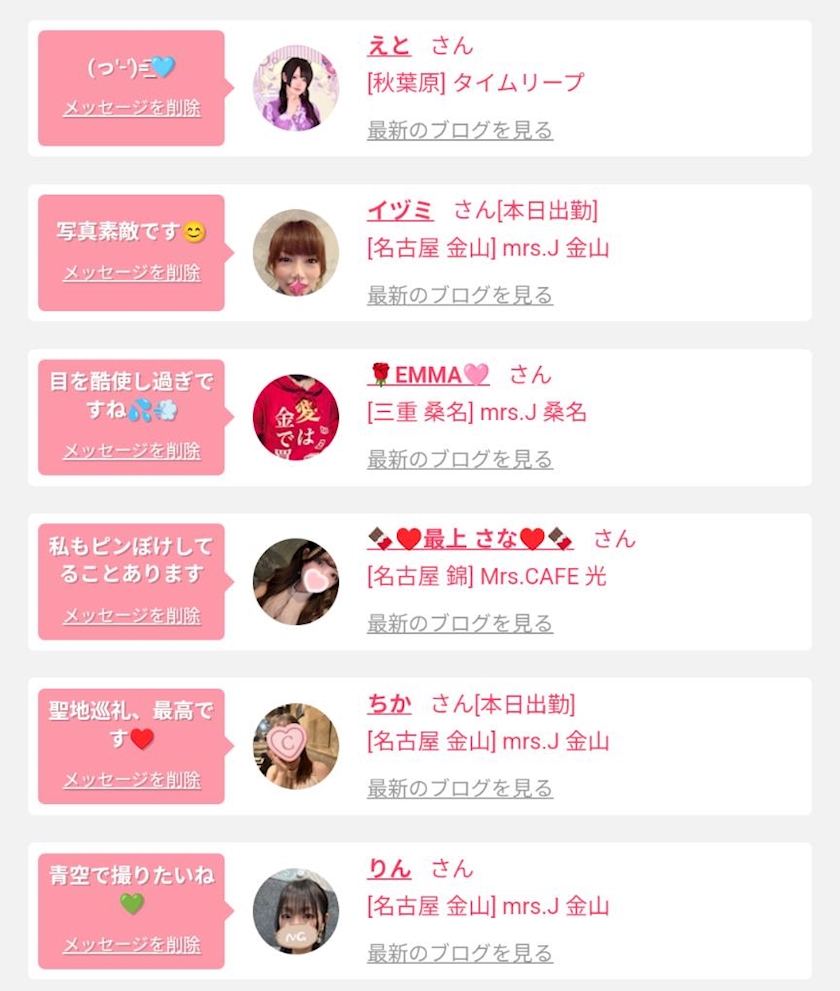Open りん's profile name link
Viewport: 840px width, 991px height.
click(x=389, y=869)
